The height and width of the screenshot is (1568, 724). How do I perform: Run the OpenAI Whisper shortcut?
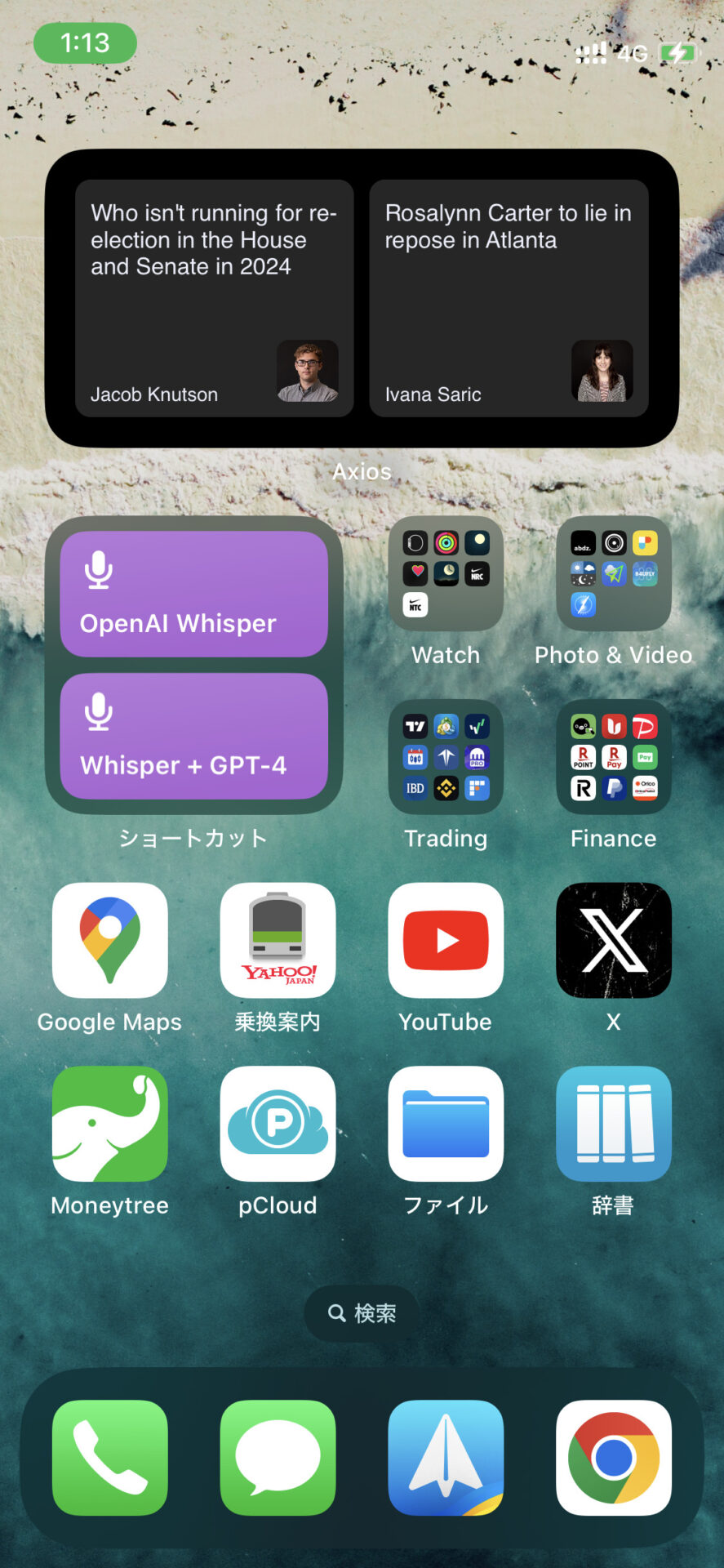point(193,594)
